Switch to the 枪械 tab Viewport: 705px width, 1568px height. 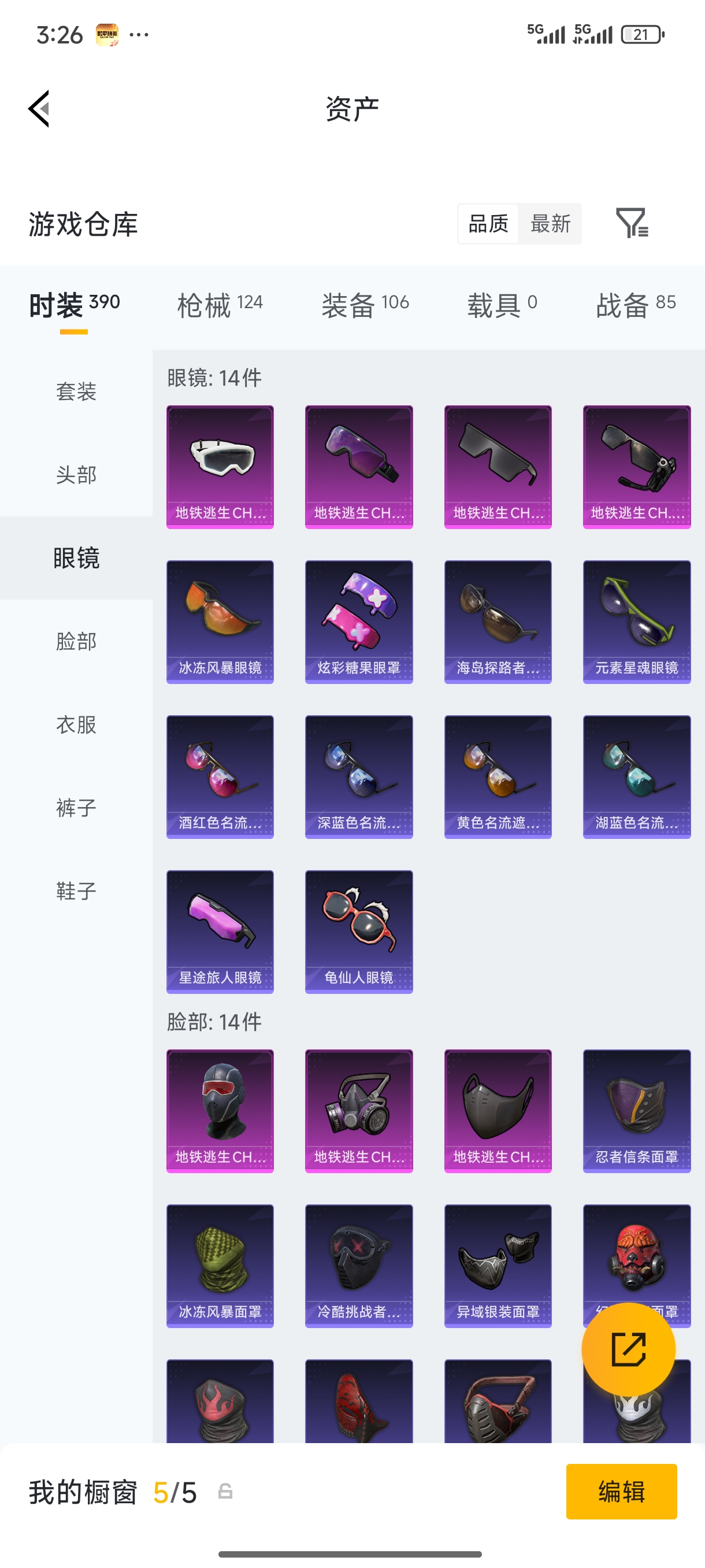point(220,304)
